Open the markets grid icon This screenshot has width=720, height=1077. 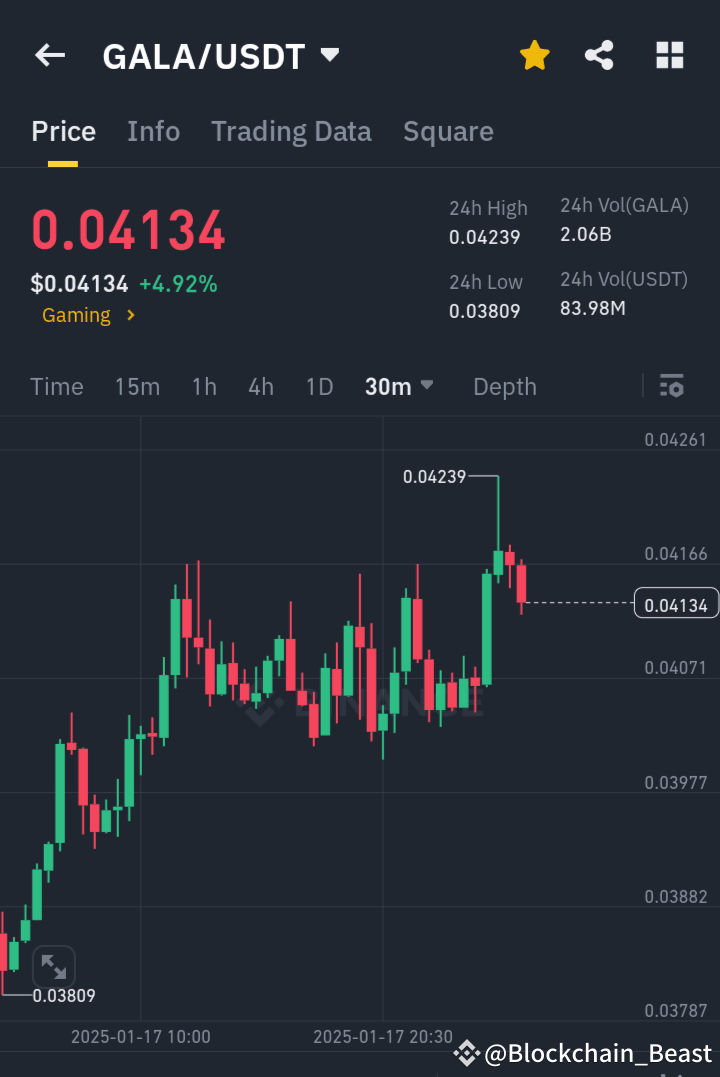(668, 55)
